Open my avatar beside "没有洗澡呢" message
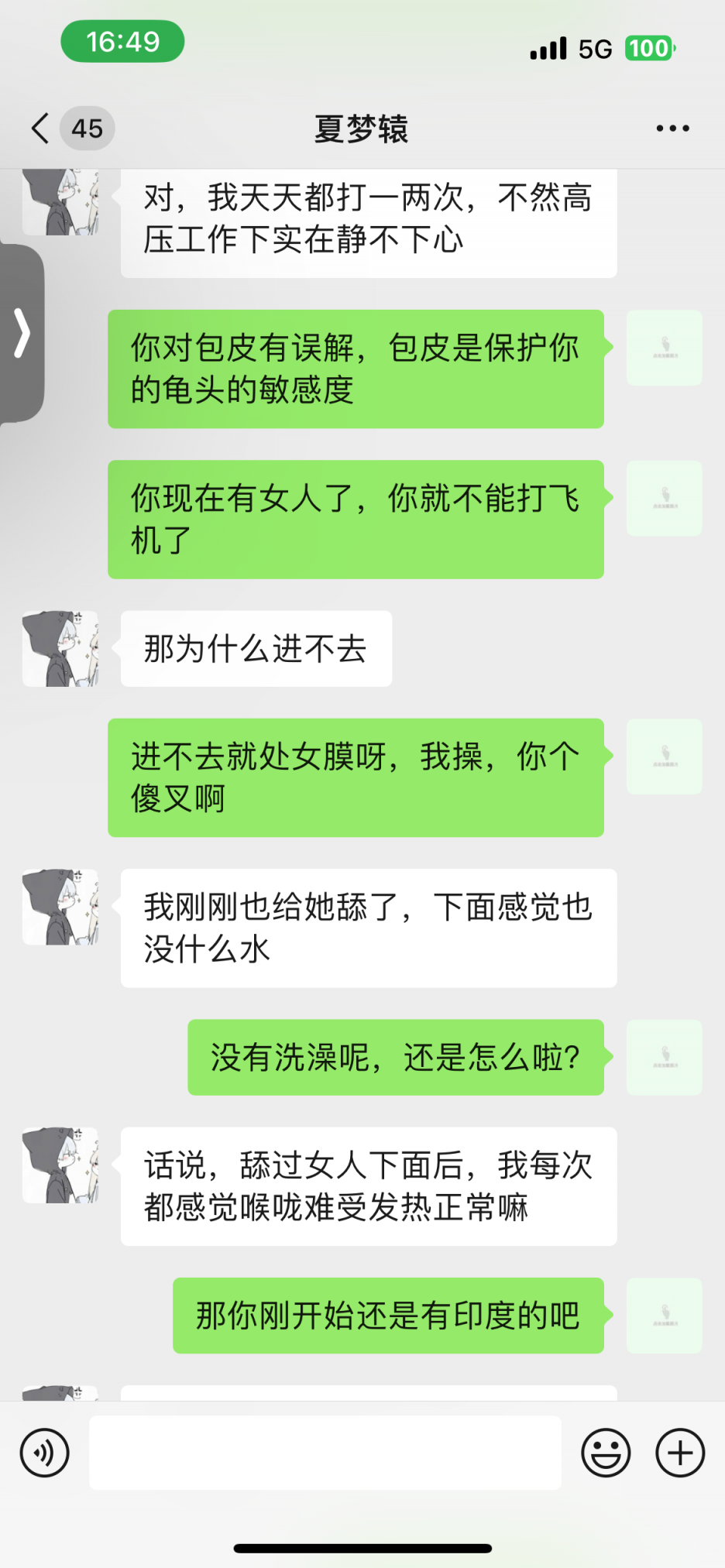 tap(665, 1057)
